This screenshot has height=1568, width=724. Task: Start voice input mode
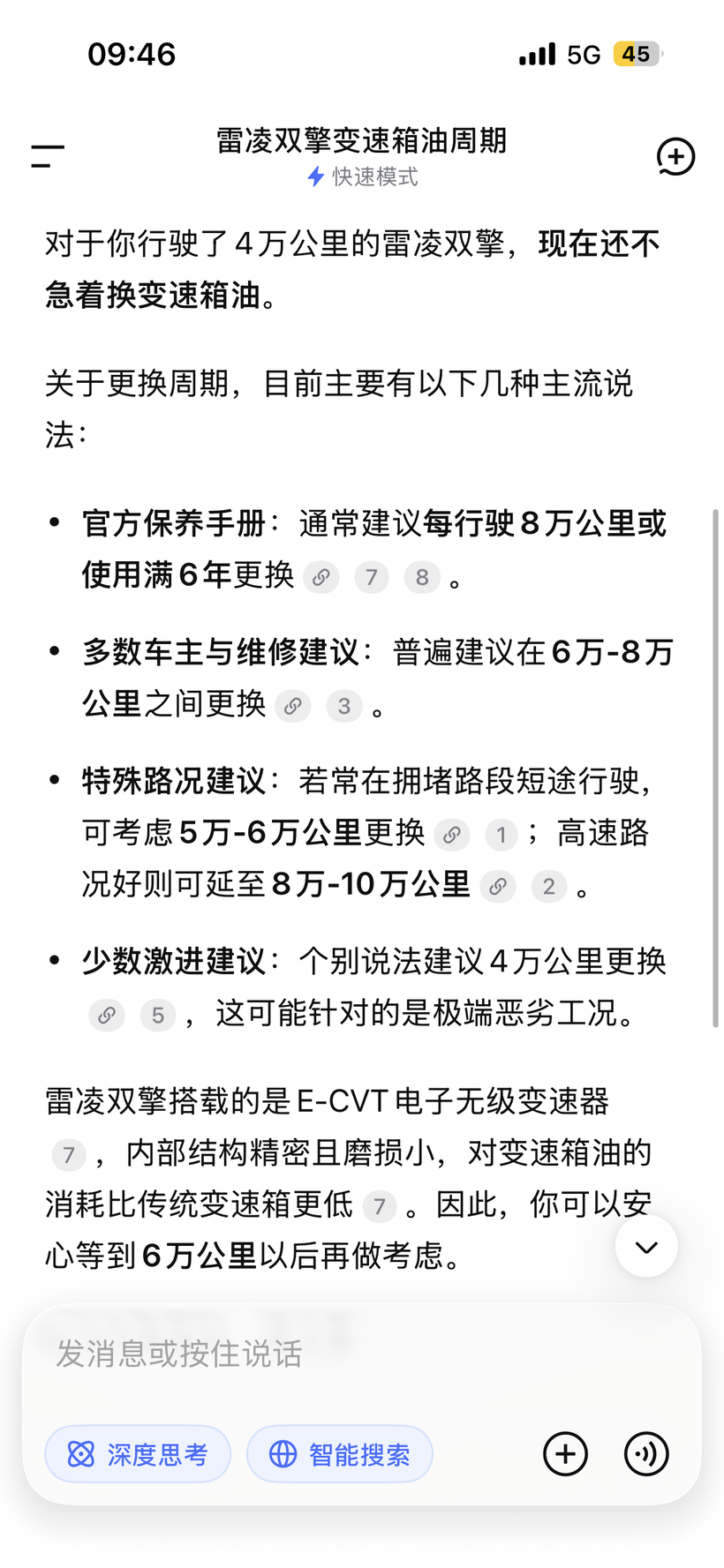[x=646, y=1454]
